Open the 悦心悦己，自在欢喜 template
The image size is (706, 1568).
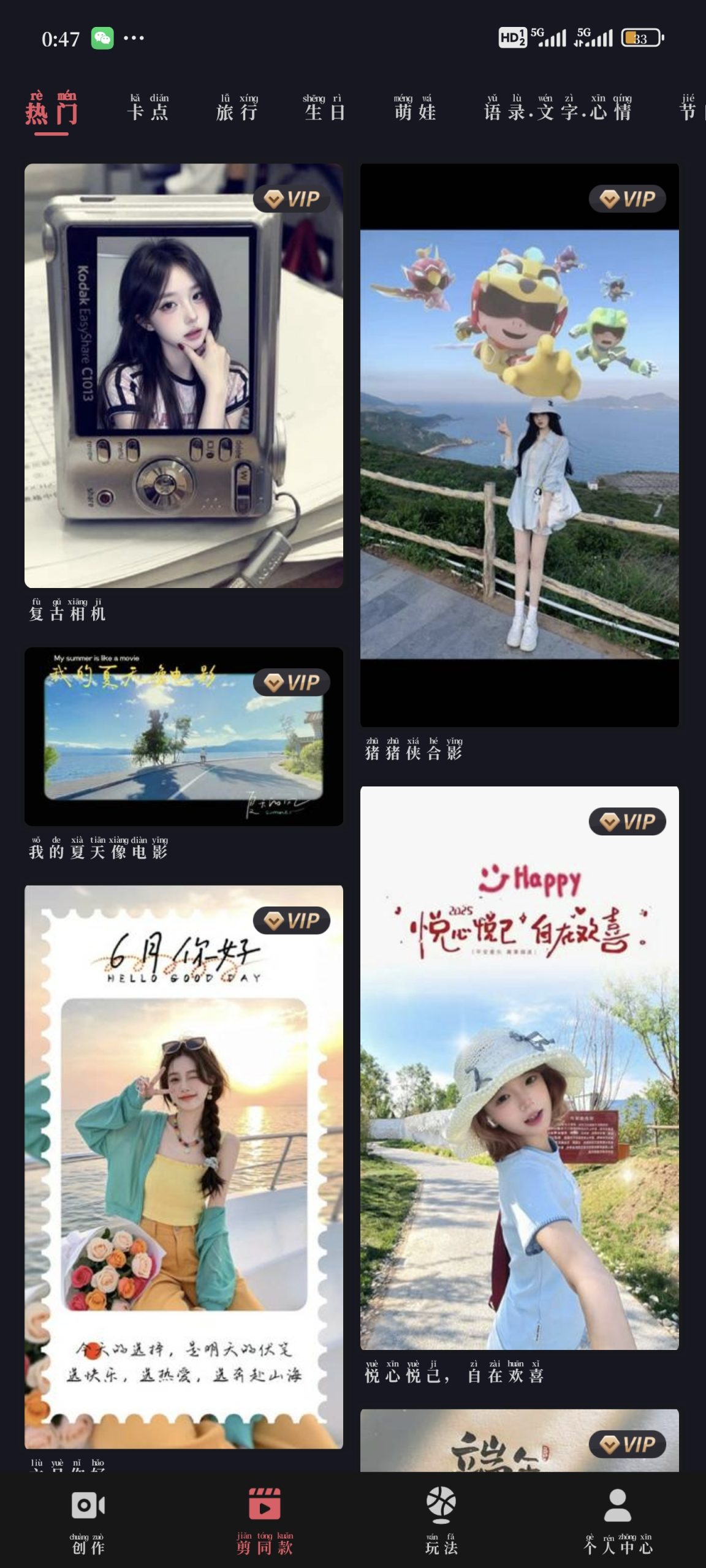point(519,1068)
